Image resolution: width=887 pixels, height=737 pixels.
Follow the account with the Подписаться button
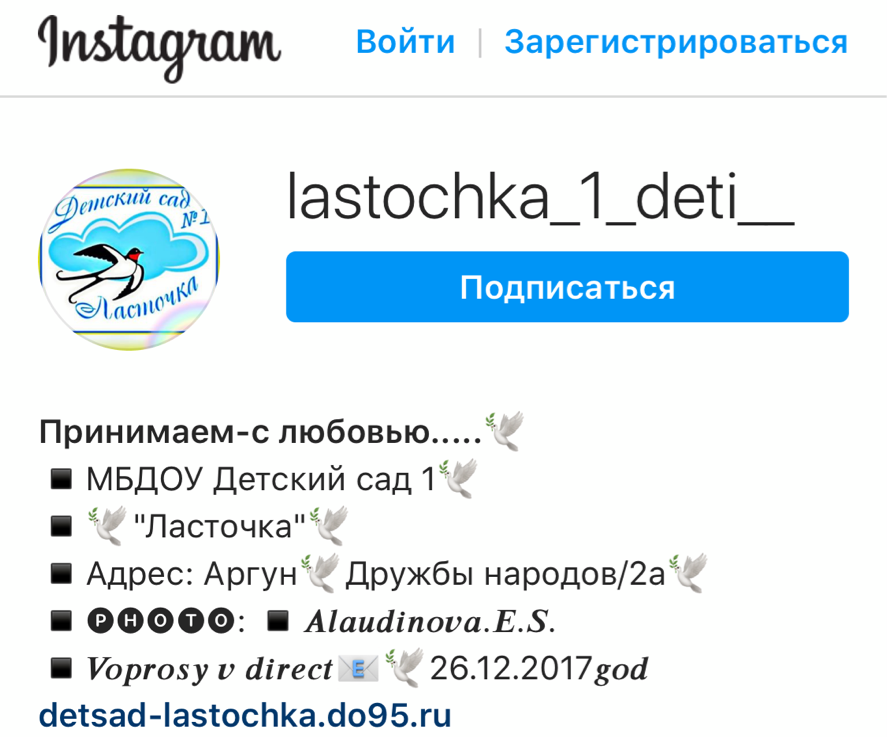[567, 288]
